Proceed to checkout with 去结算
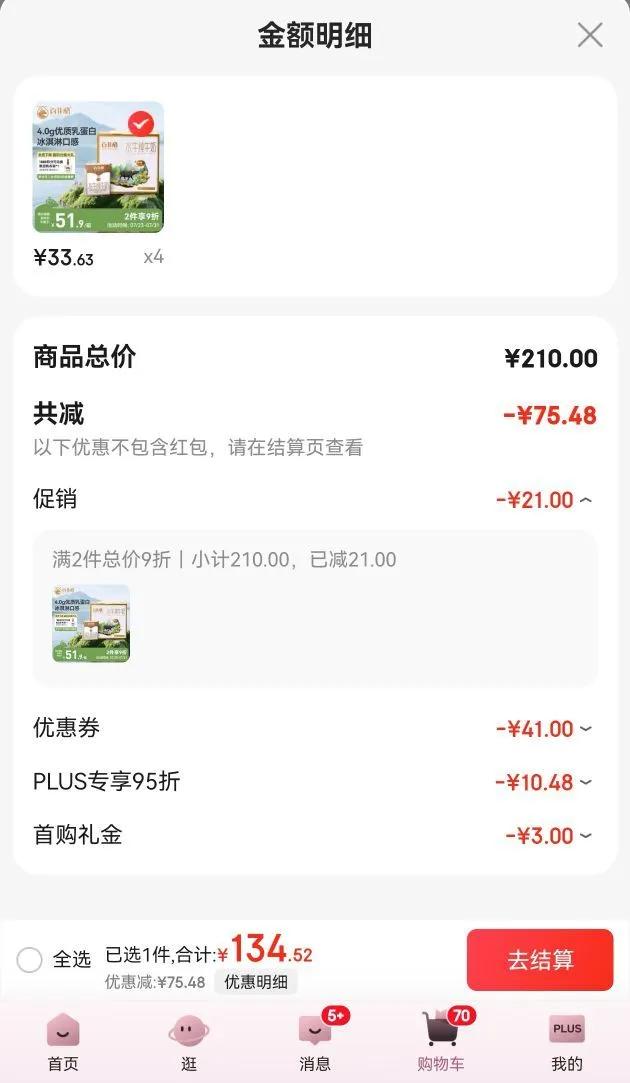Screen dimensions: 630x1083 pyautogui.click(x=539, y=960)
